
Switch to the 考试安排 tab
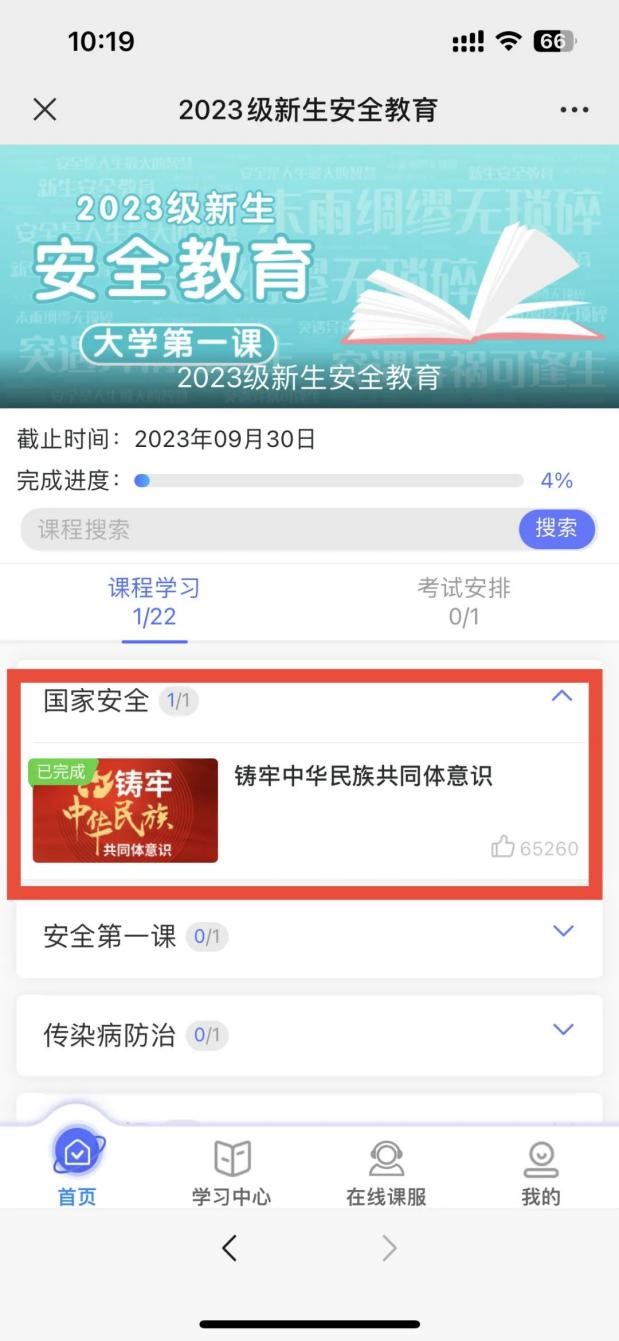point(463,602)
